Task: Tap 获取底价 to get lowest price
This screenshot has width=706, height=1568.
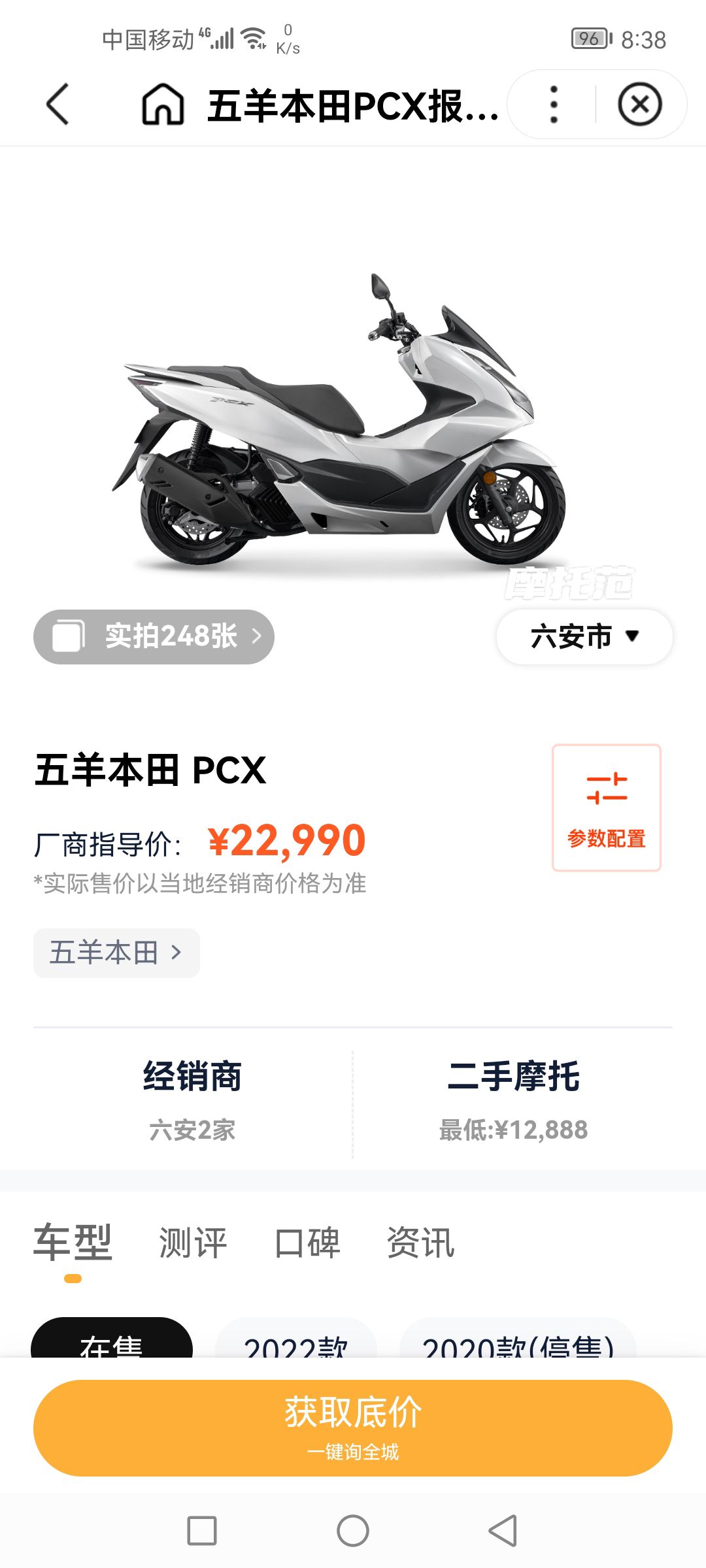Action: point(353,1427)
